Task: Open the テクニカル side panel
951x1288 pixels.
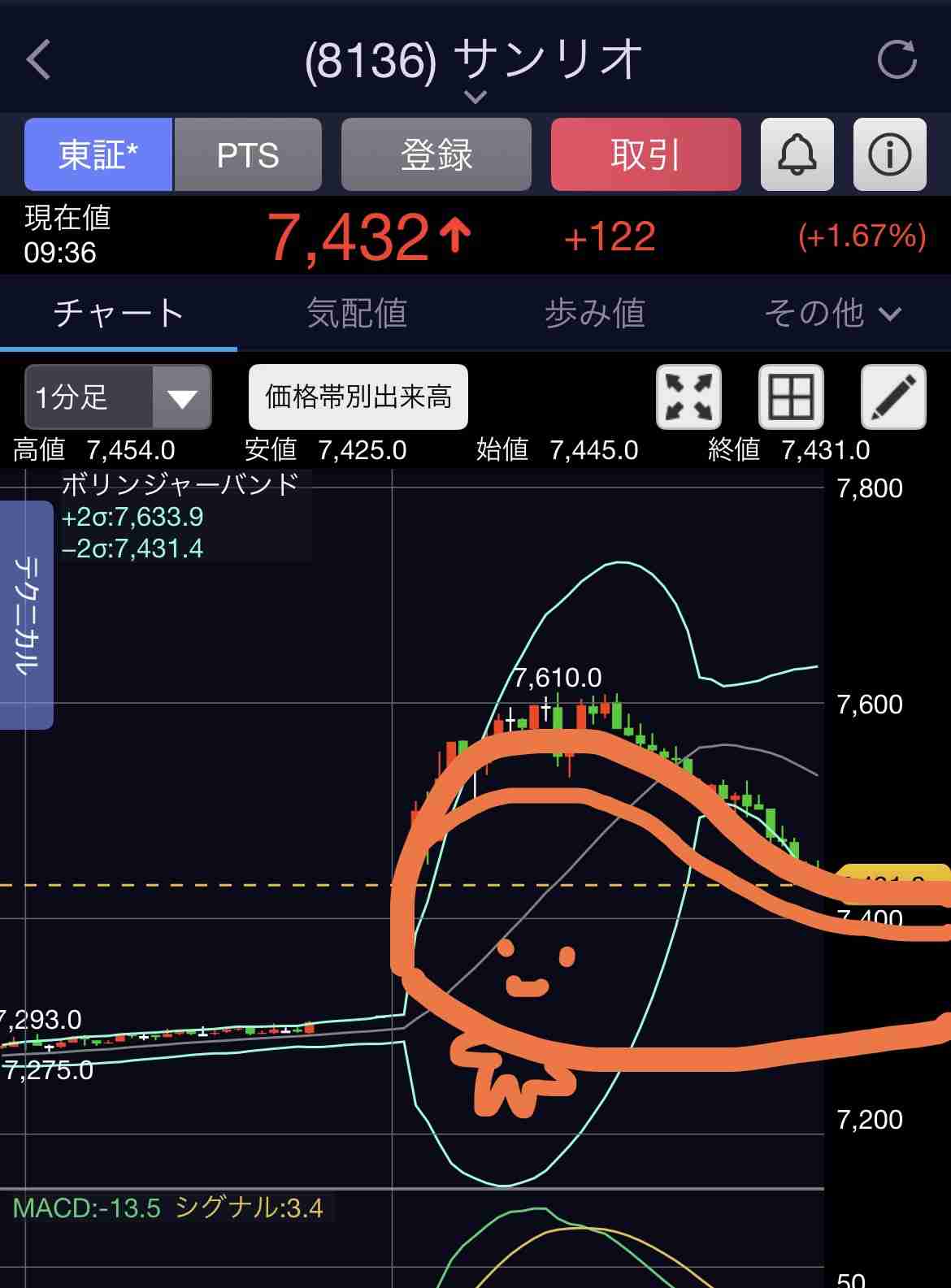Action: point(27,615)
